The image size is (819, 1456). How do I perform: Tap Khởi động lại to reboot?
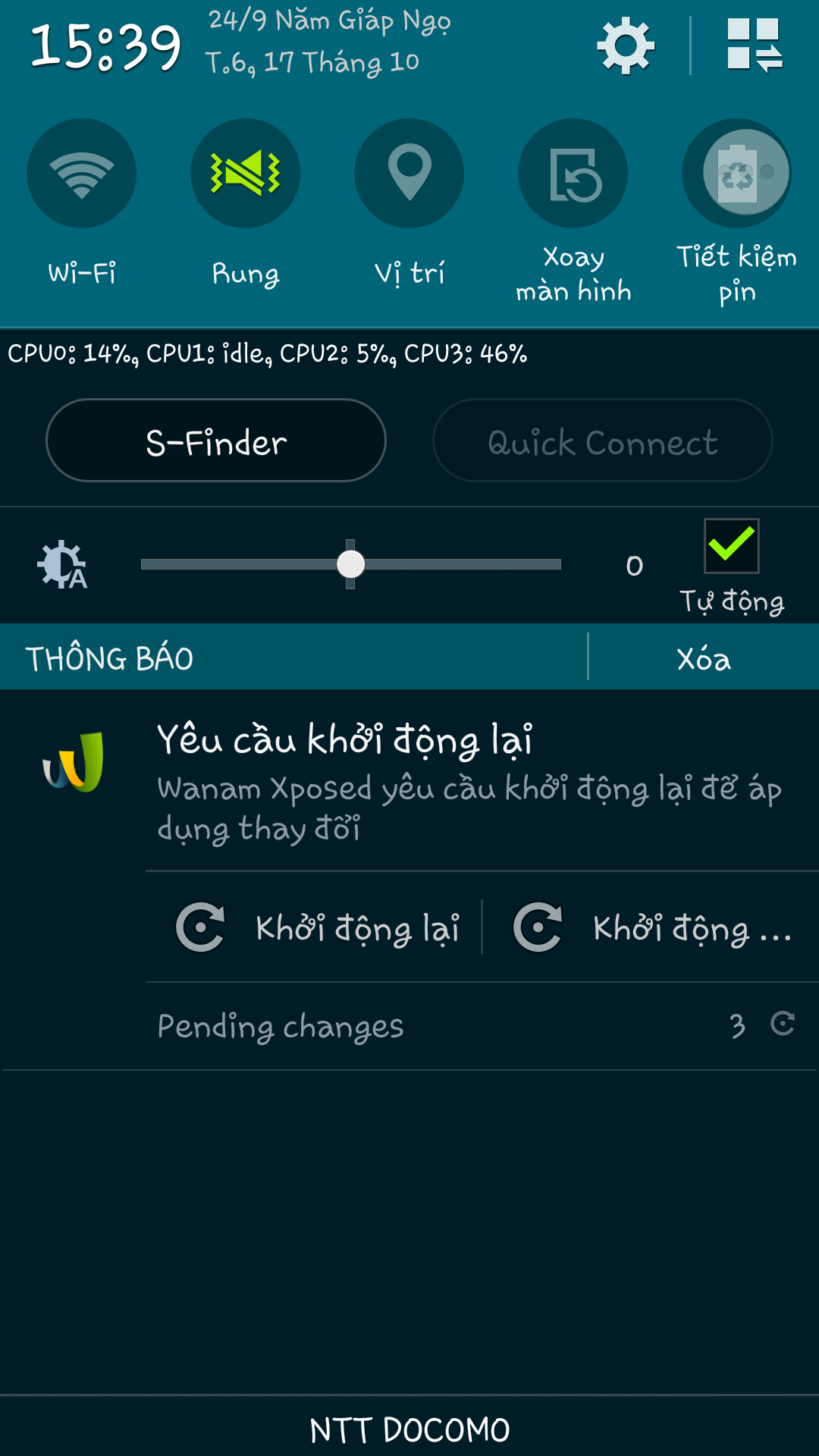tap(318, 927)
